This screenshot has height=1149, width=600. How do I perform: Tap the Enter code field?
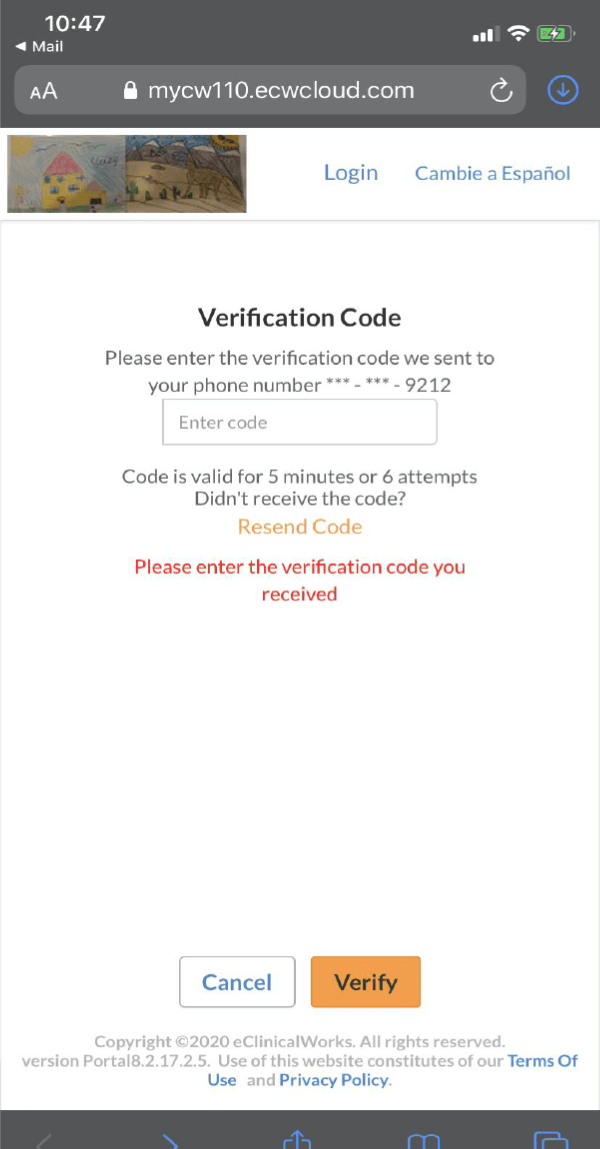pos(300,422)
